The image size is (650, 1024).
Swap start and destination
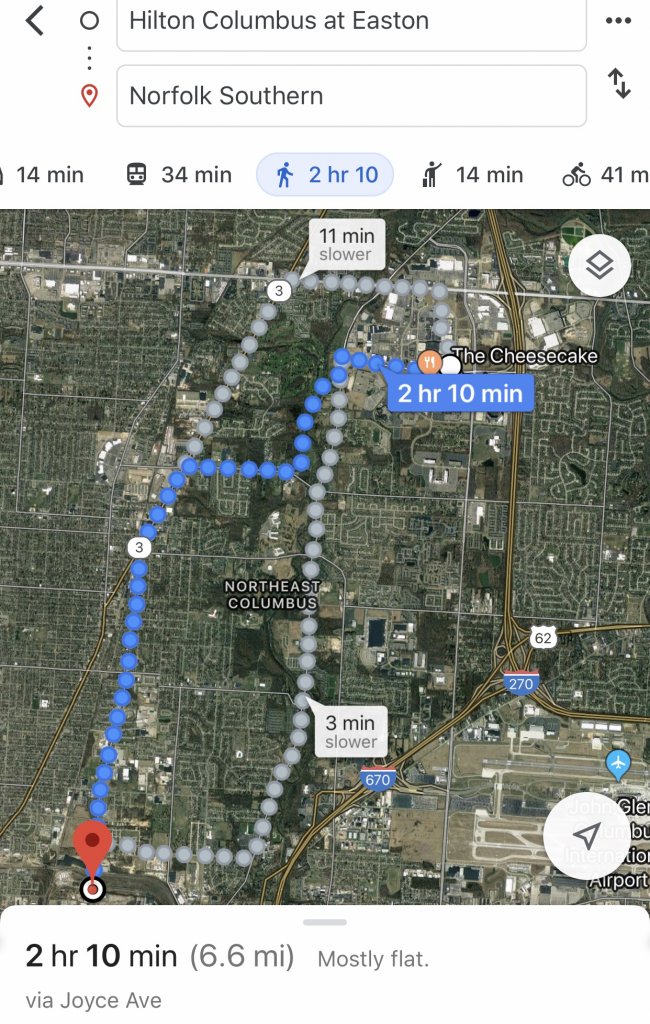[x=620, y=84]
